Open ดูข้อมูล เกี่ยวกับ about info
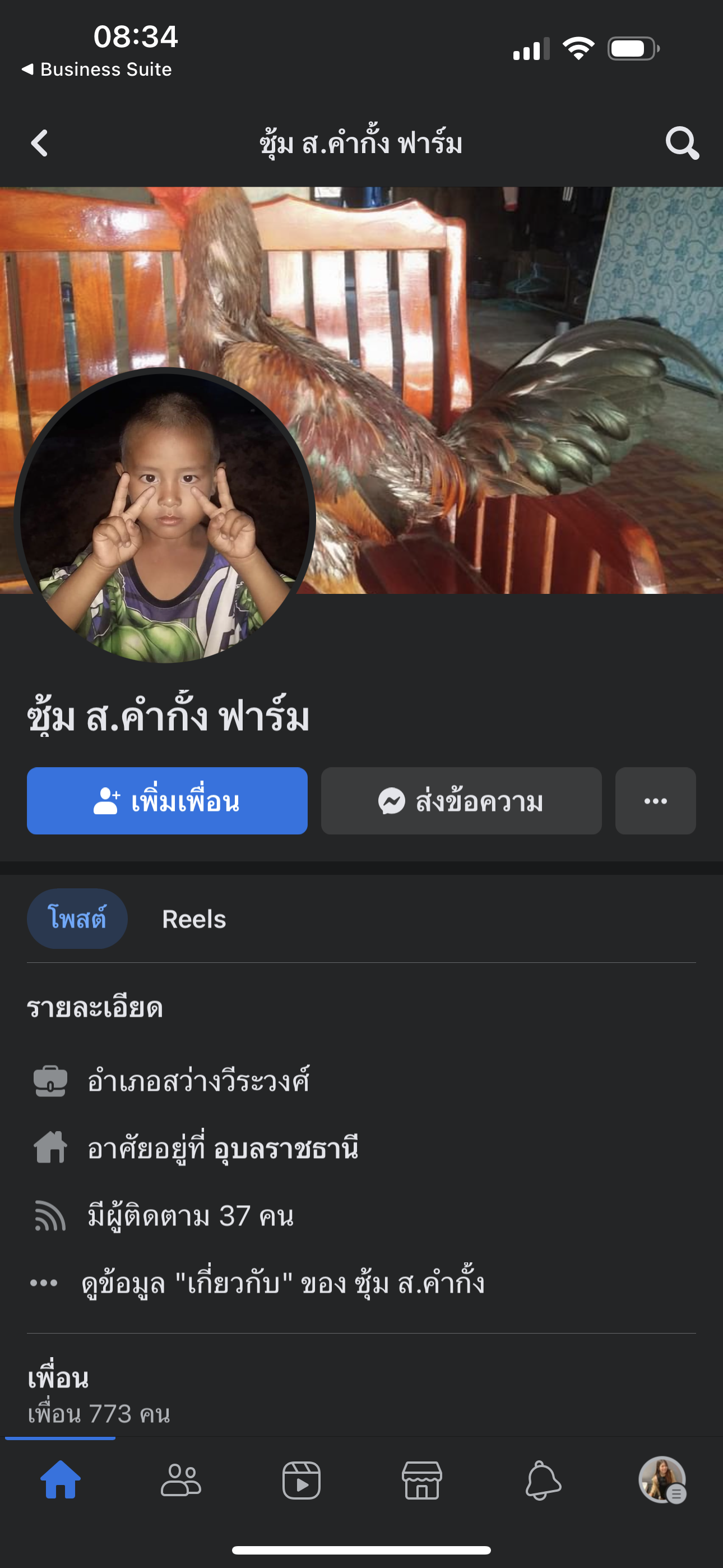Screen dimensions: 723x1568 click(282, 1283)
